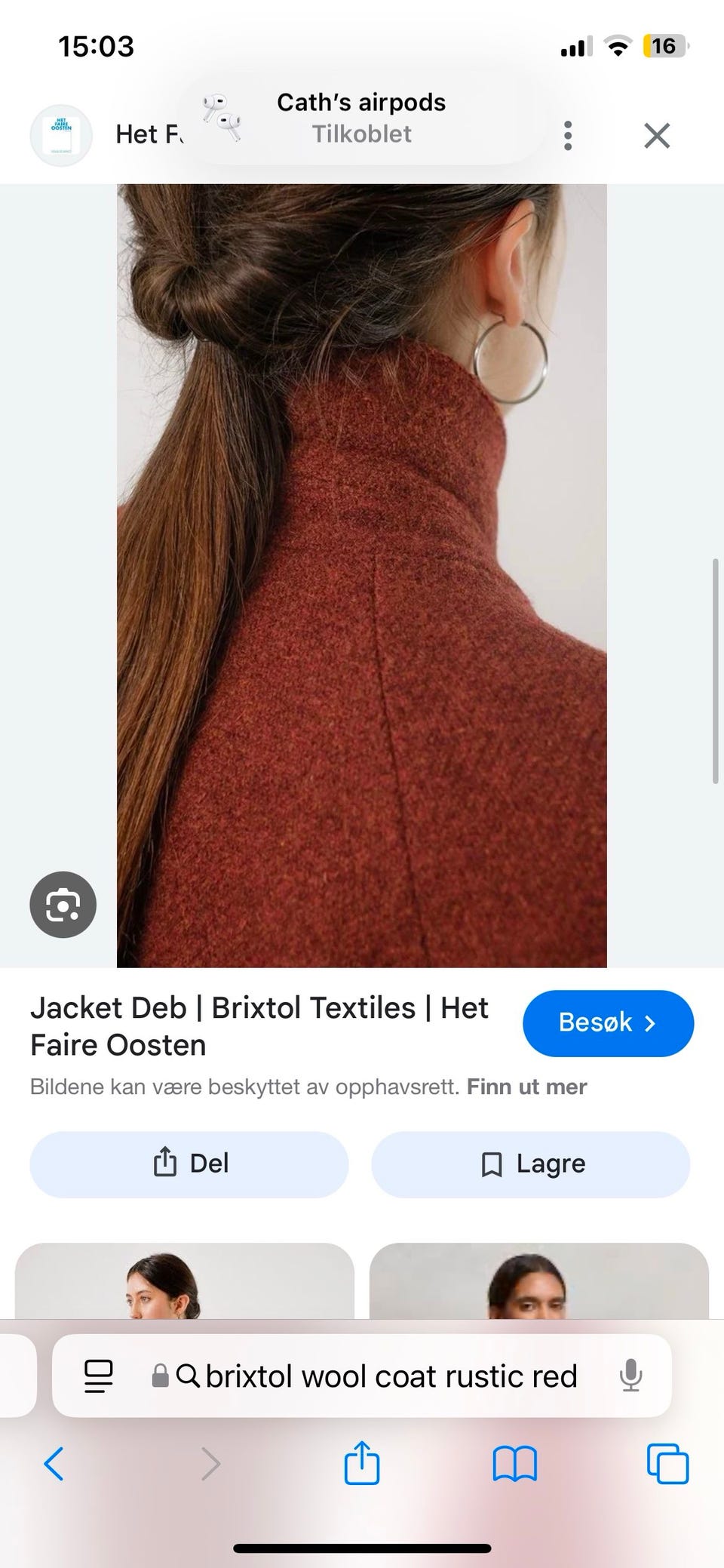
Task: Open the Finn ut mer copyright link
Action: (526, 1087)
